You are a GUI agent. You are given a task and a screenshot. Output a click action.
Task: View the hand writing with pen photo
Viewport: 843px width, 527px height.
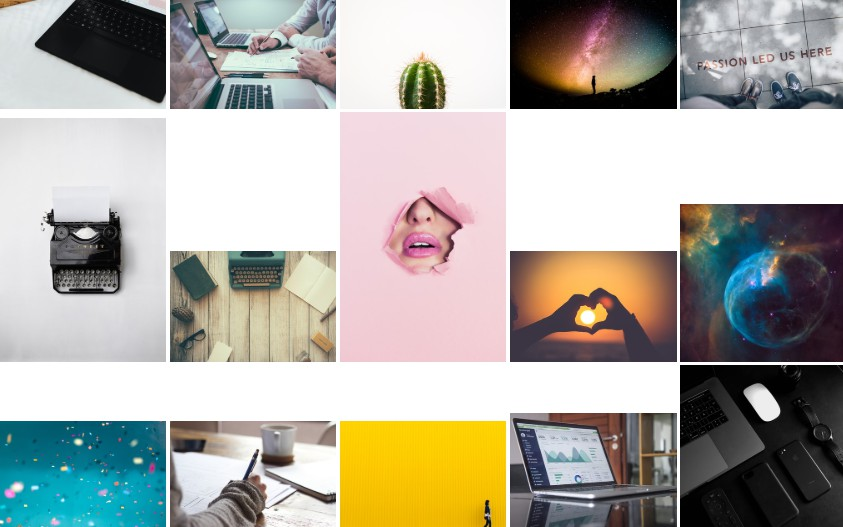[253, 474]
